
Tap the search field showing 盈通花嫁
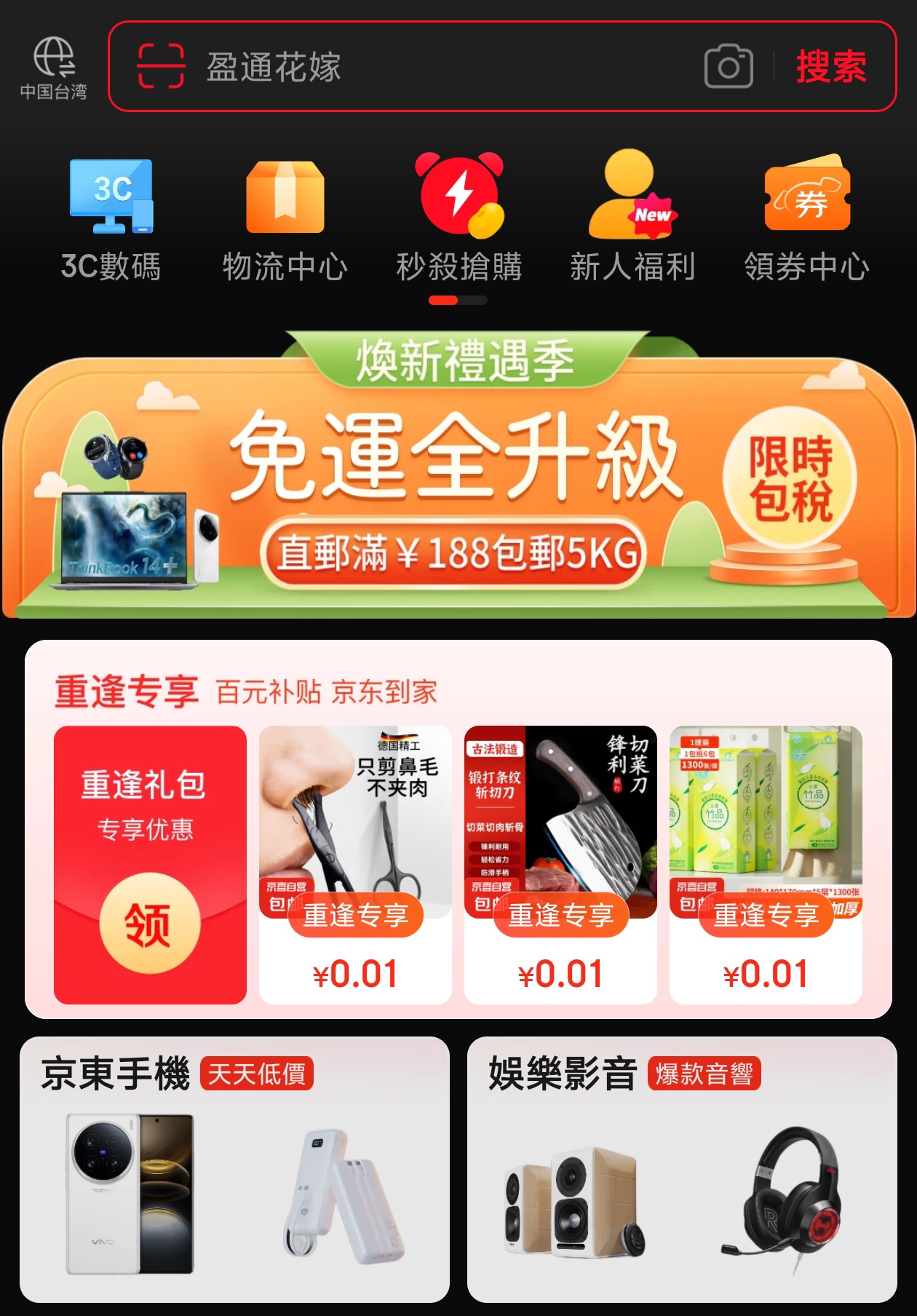pyautogui.click(x=437, y=66)
